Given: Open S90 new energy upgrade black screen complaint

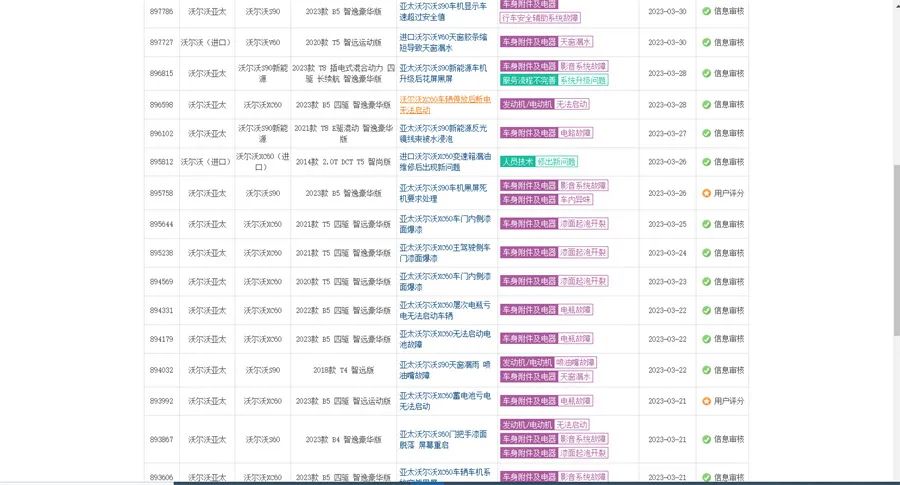Looking at the screenshot, I should [445, 73].
